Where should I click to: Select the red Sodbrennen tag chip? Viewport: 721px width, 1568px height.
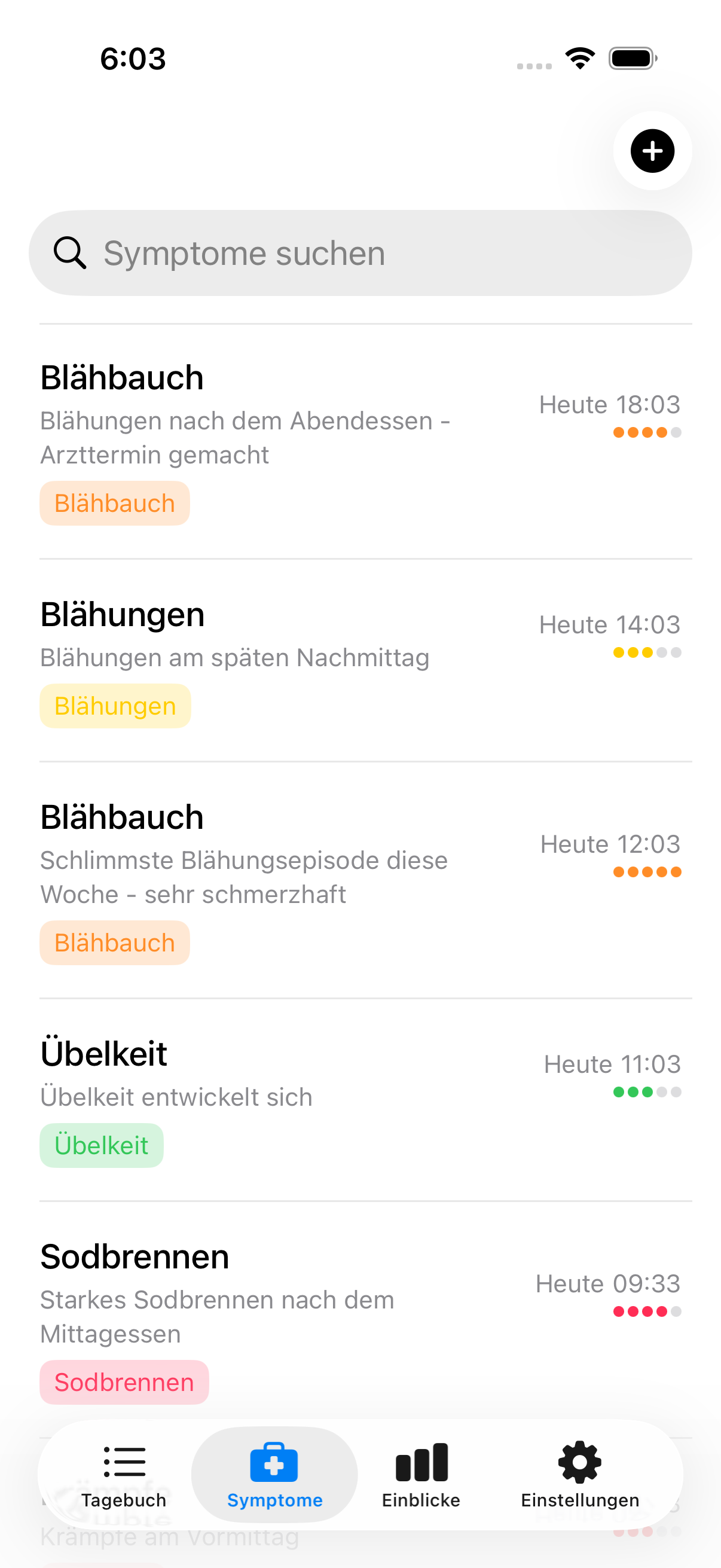(124, 1383)
